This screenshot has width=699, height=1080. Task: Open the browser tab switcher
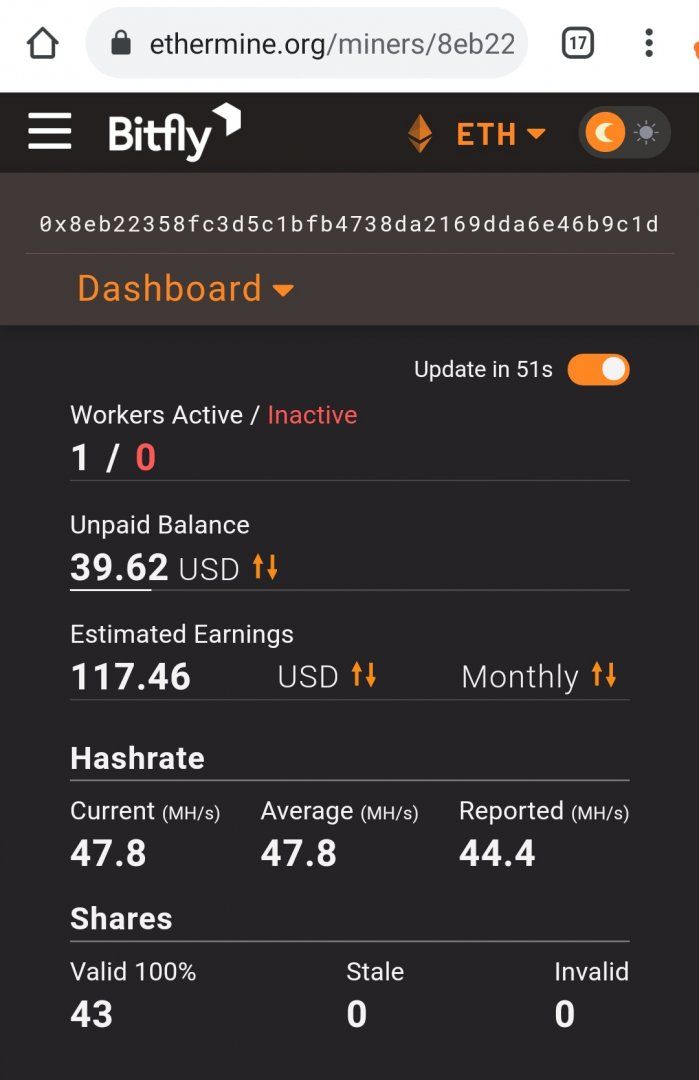pyautogui.click(x=577, y=43)
